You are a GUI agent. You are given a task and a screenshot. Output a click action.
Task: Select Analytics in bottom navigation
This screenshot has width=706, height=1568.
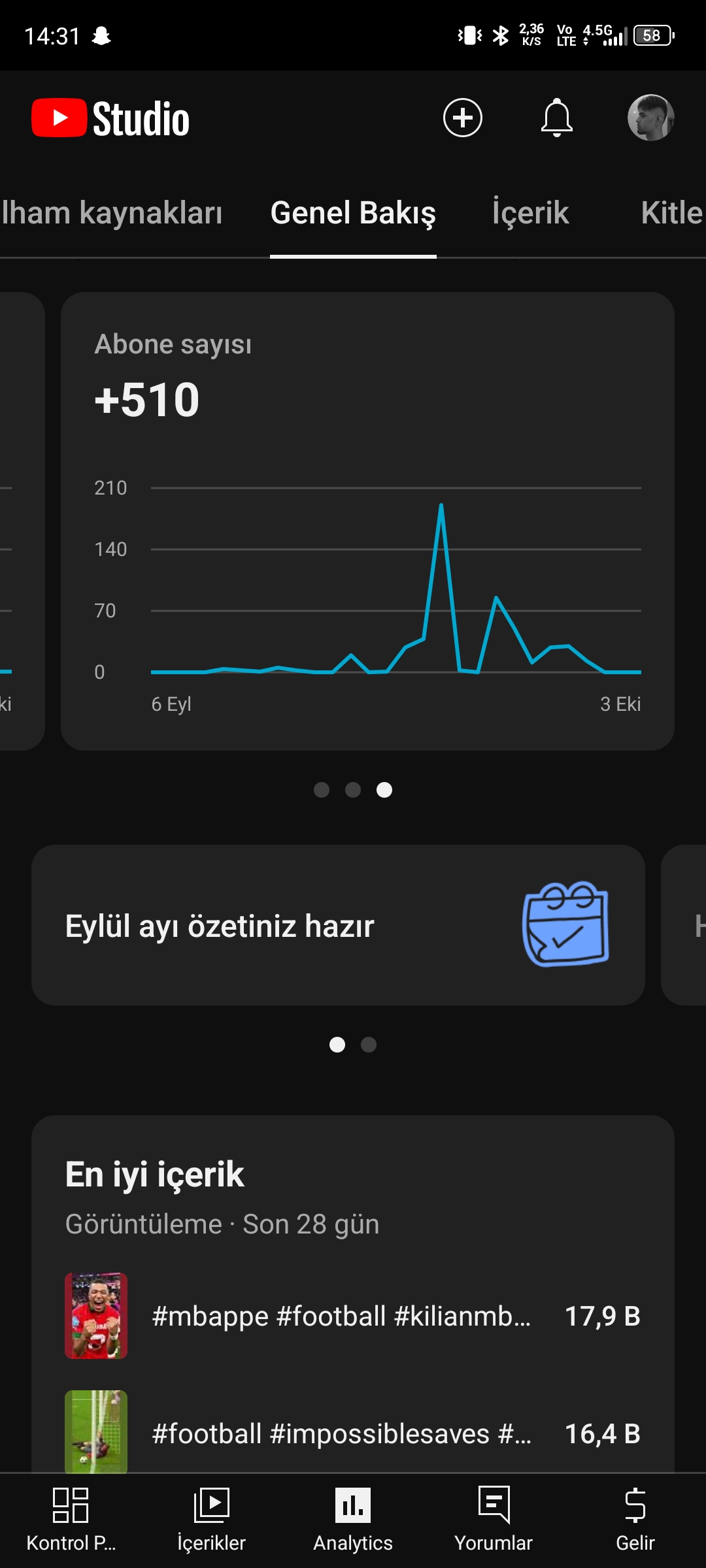tap(353, 1520)
